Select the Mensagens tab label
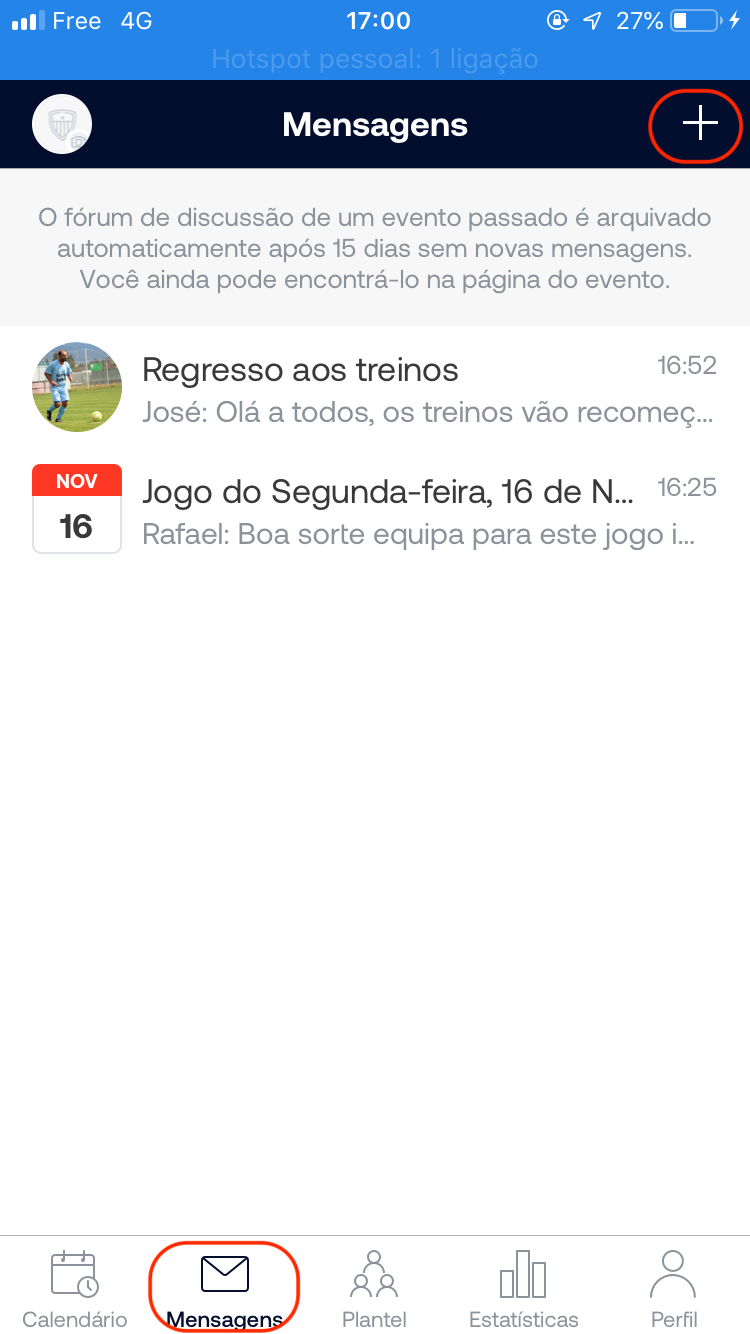The image size is (750, 1334). point(224,1318)
